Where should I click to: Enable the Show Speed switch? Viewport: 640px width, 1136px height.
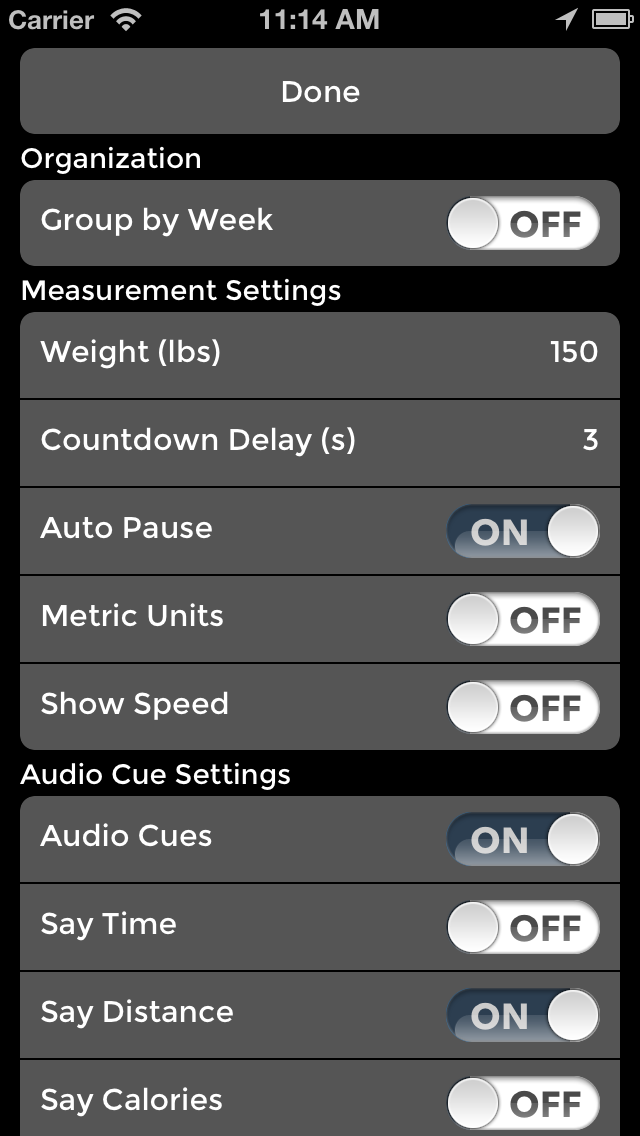[x=523, y=706]
